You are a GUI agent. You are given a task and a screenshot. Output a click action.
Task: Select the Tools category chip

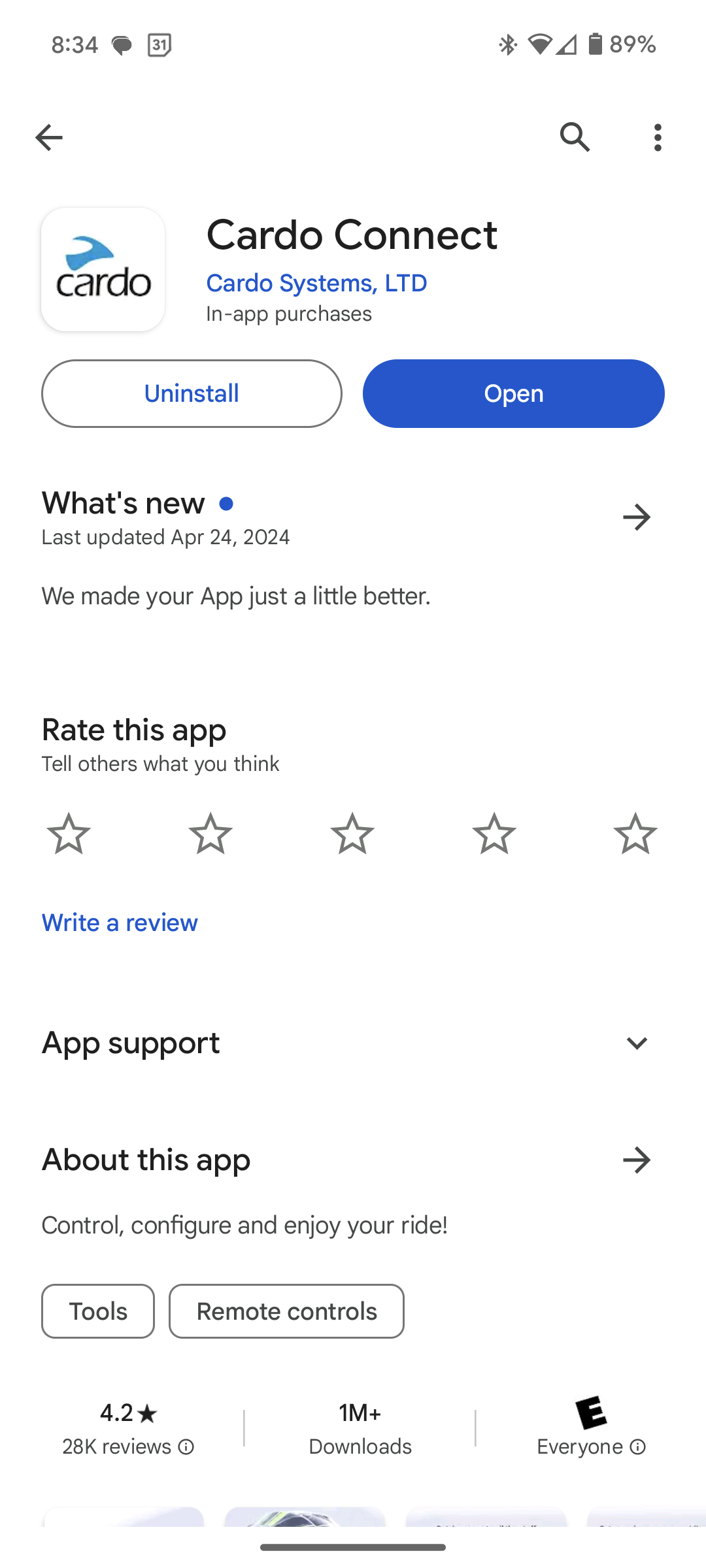pyautogui.click(x=98, y=1311)
